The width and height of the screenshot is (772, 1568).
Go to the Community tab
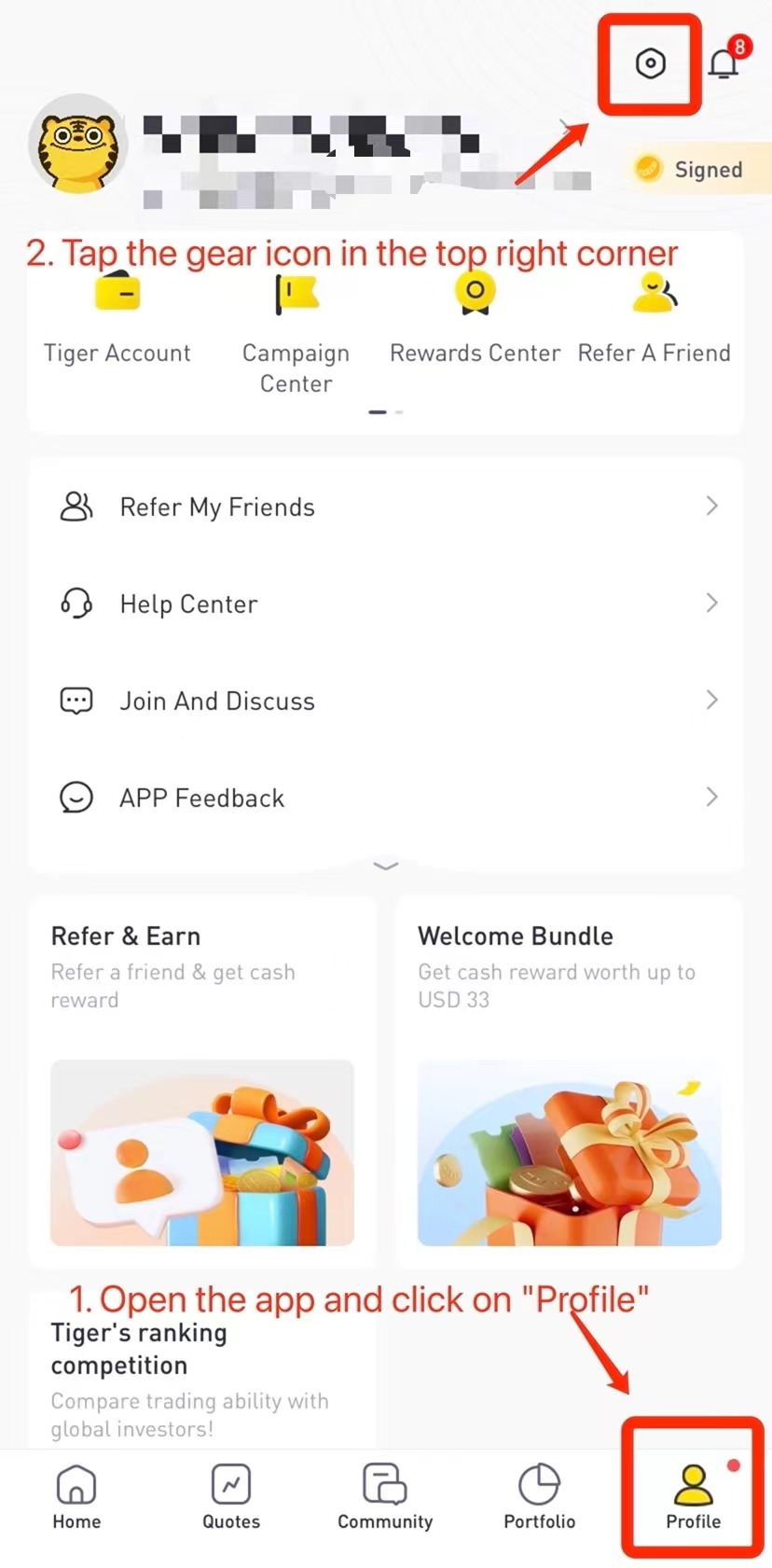tap(385, 1497)
